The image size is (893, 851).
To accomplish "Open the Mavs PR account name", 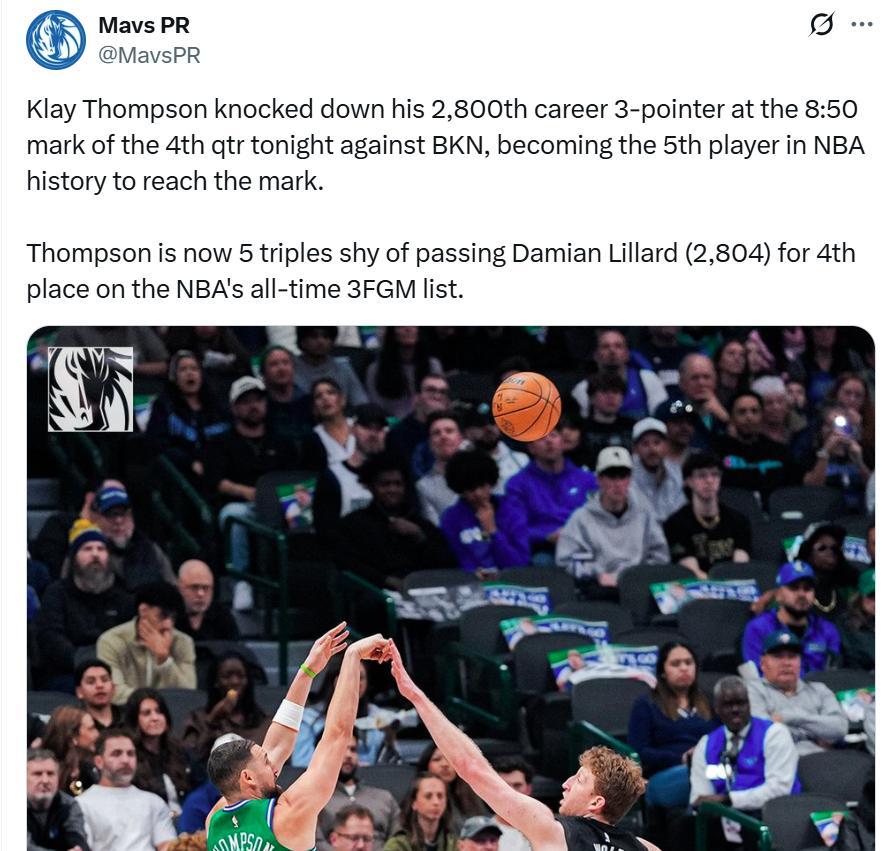I will click(x=143, y=26).
